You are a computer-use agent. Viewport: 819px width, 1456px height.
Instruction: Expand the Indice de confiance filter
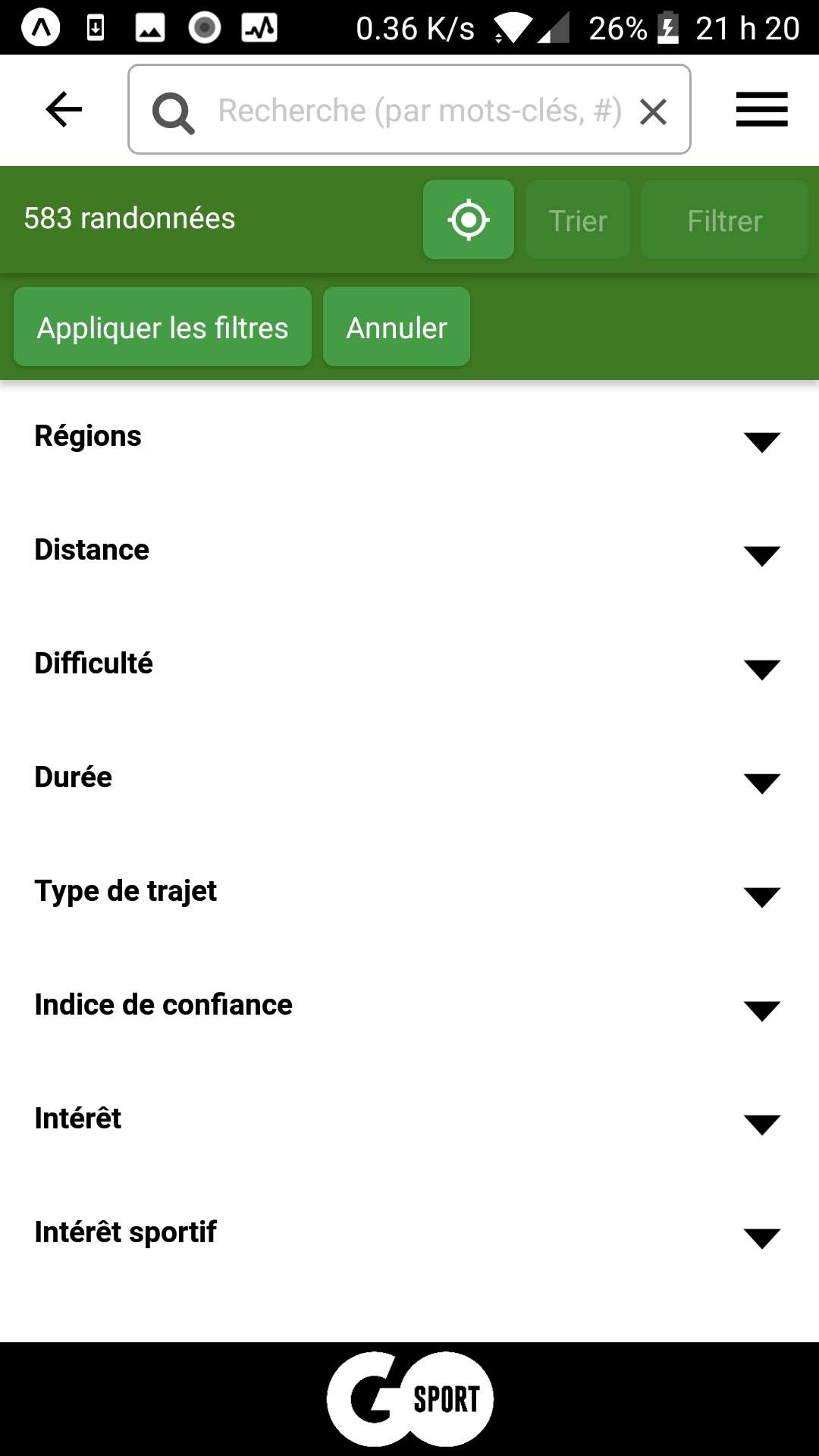point(409,1006)
